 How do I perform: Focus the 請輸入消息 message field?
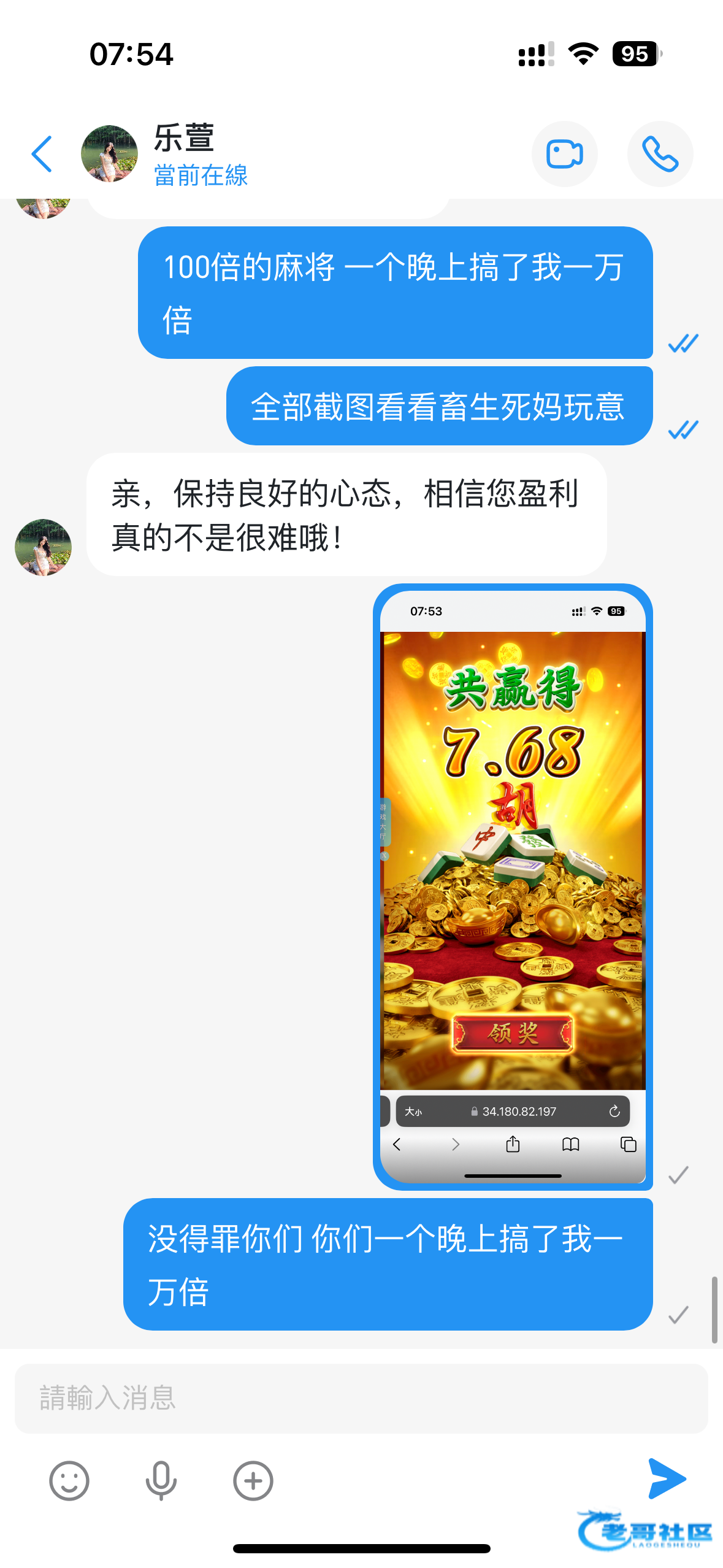[361, 1399]
